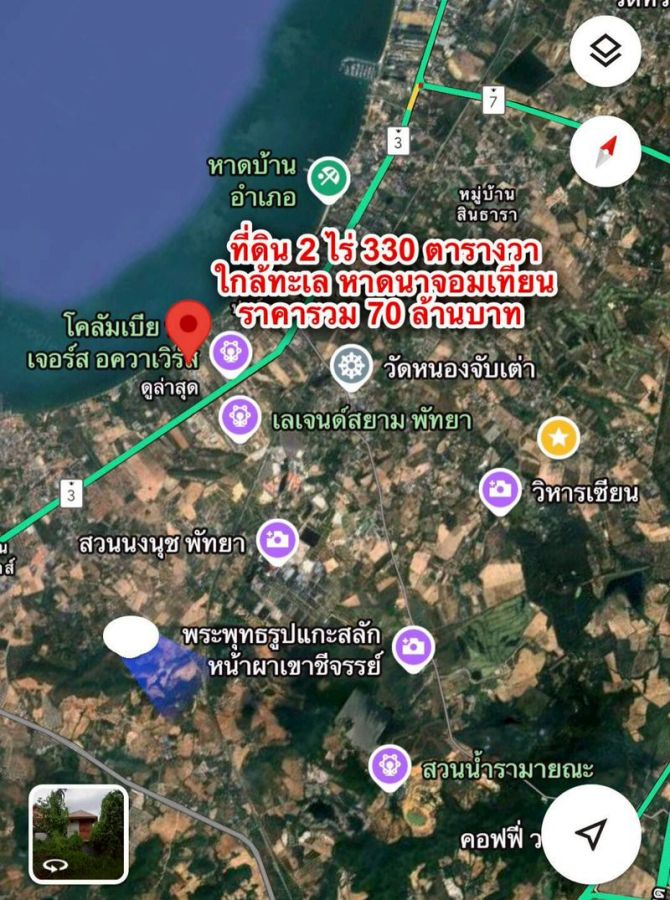Open the หาดบ้านอำเภอ beach marker
This screenshot has height=900, width=670.
tap(327, 180)
